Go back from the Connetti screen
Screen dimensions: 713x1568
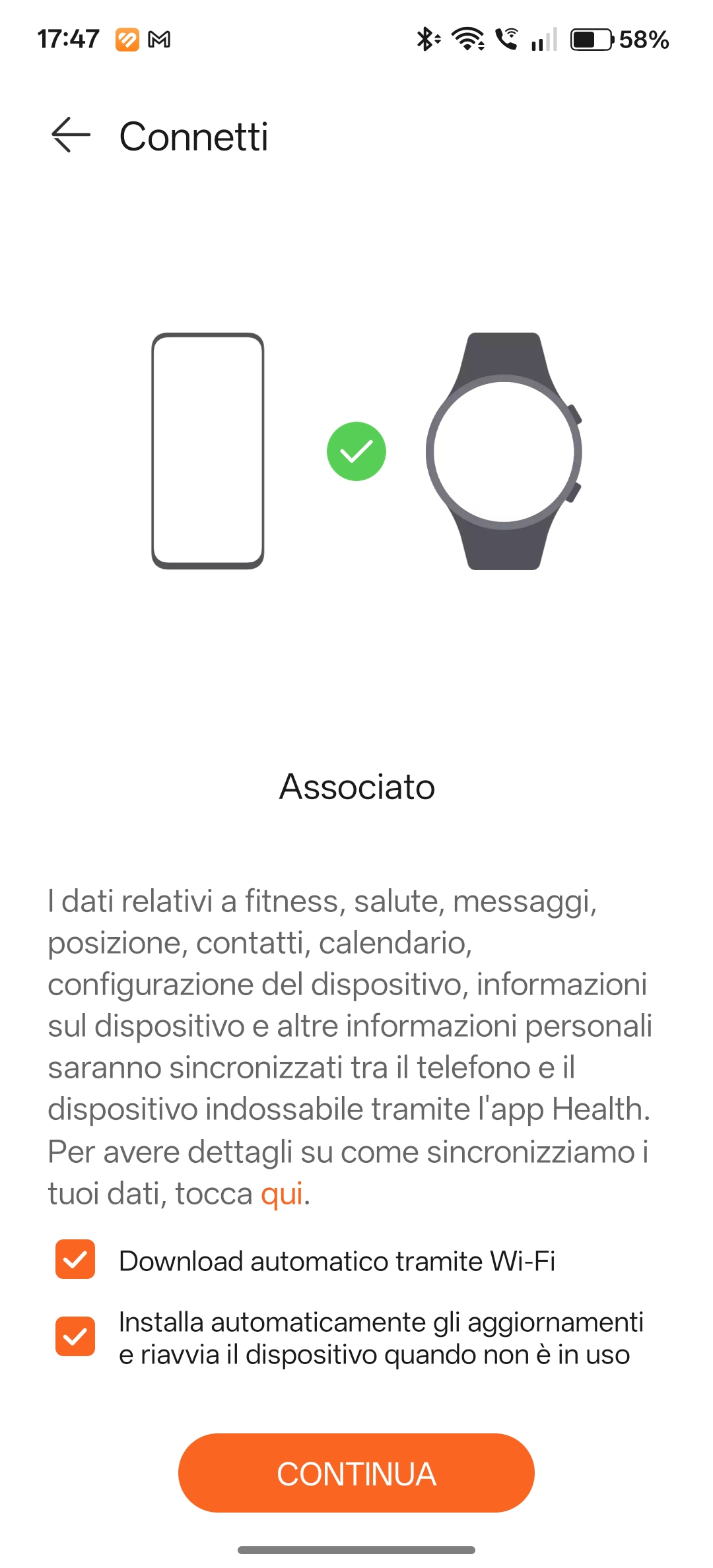click(71, 135)
